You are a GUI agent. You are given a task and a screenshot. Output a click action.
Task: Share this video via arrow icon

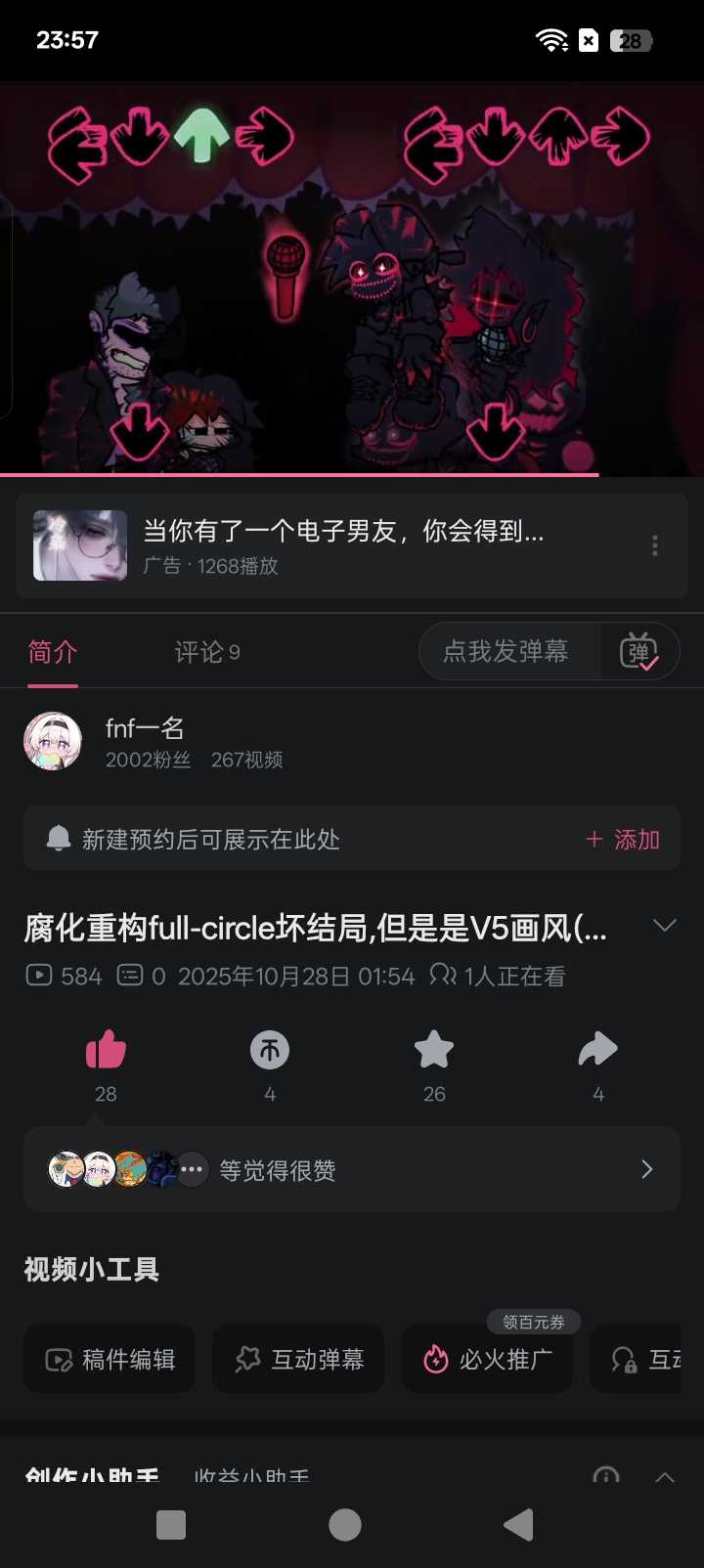tap(597, 1051)
